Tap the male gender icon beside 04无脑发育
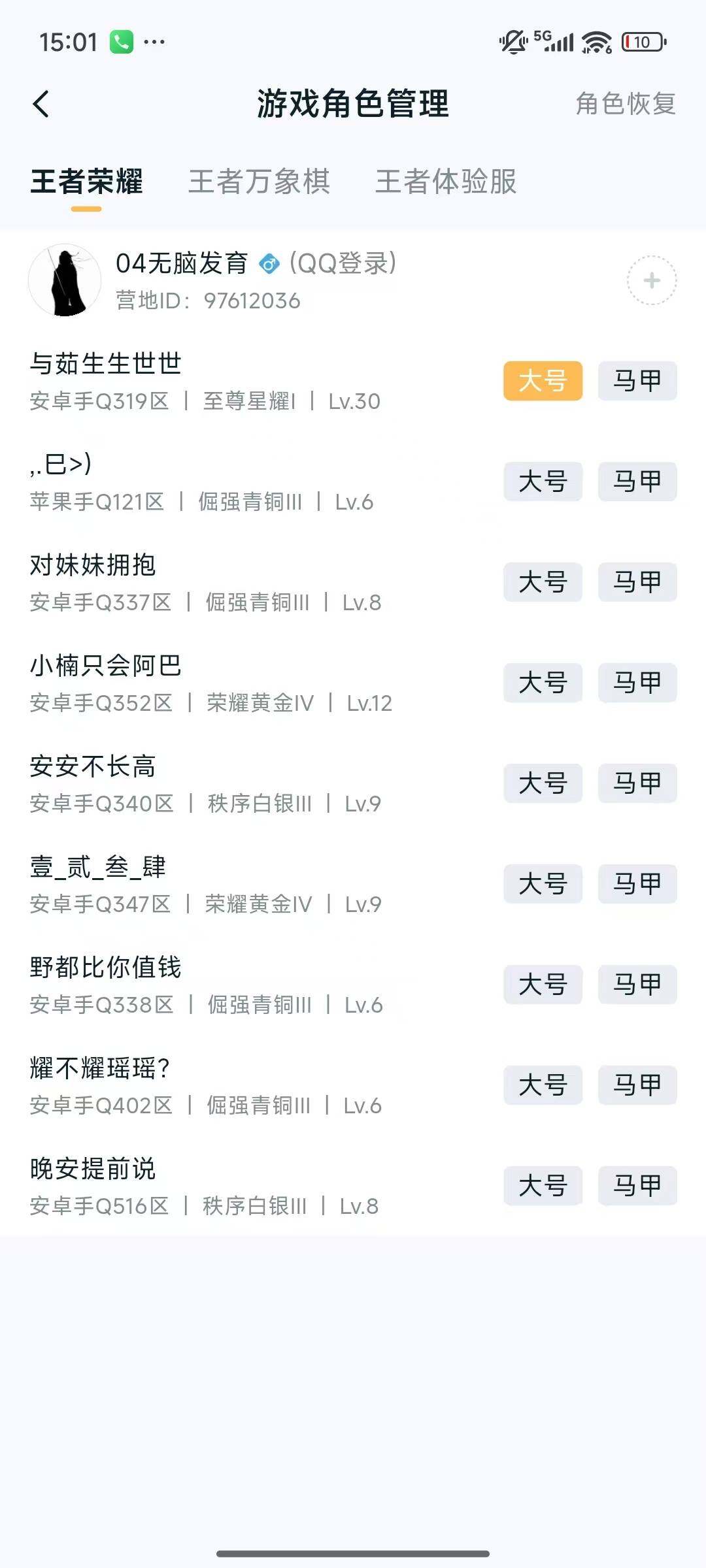The image size is (706, 1568). pyautogui.click(x=270, y=264)
